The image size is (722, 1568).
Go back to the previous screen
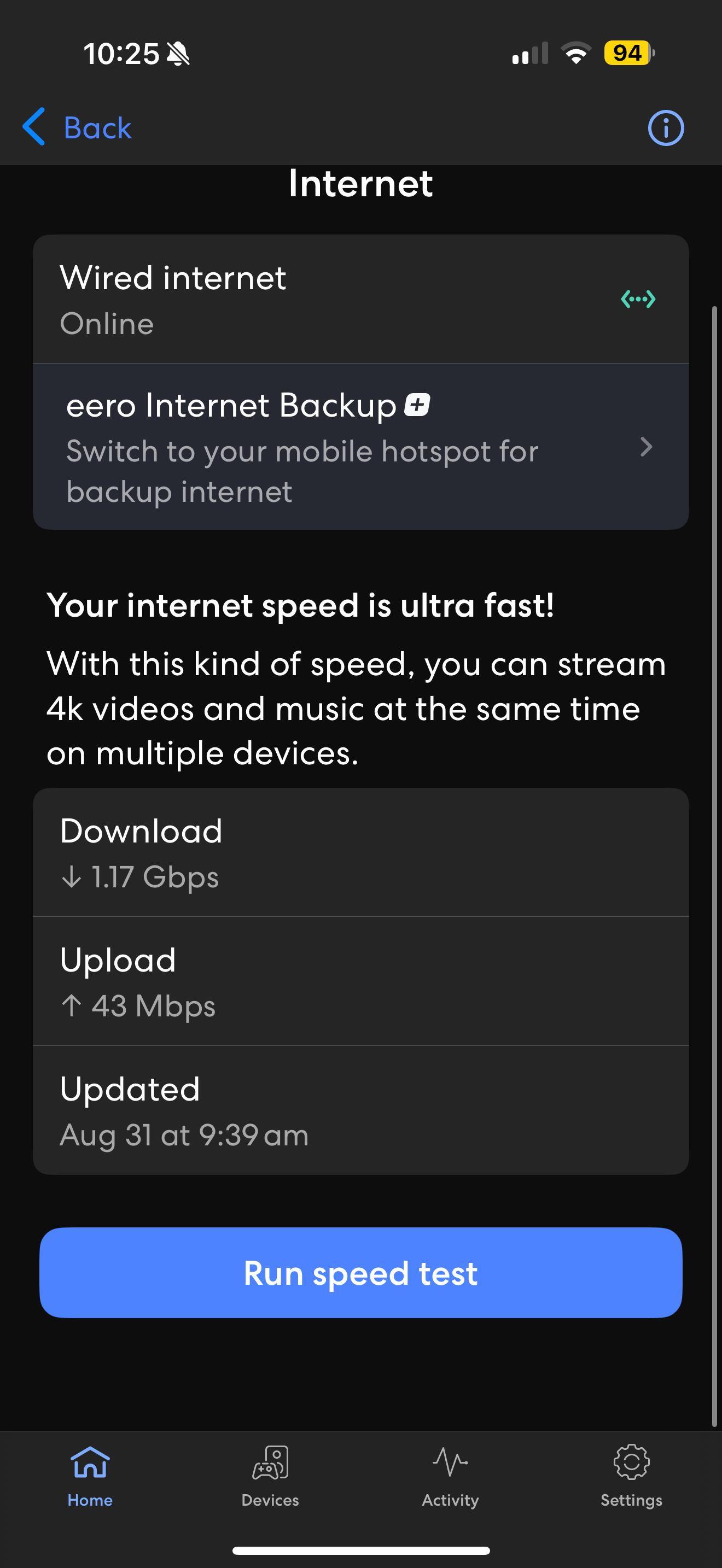click(x=77, y=128)
